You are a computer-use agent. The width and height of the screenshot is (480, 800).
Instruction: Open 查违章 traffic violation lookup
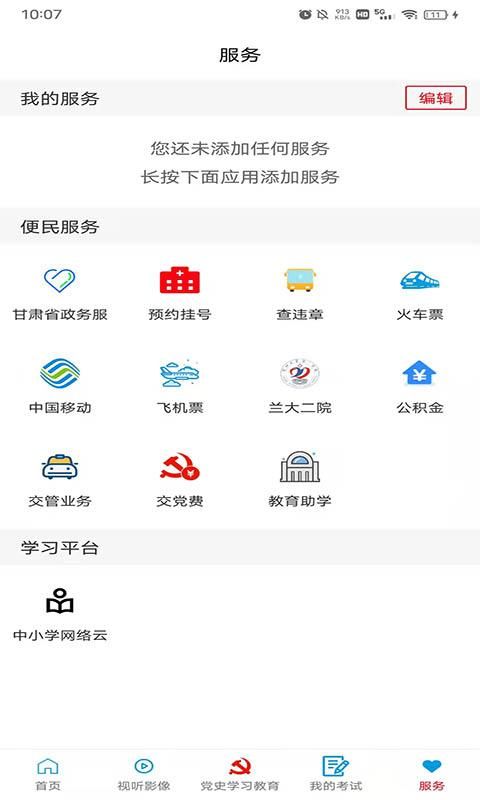point(300,294)
